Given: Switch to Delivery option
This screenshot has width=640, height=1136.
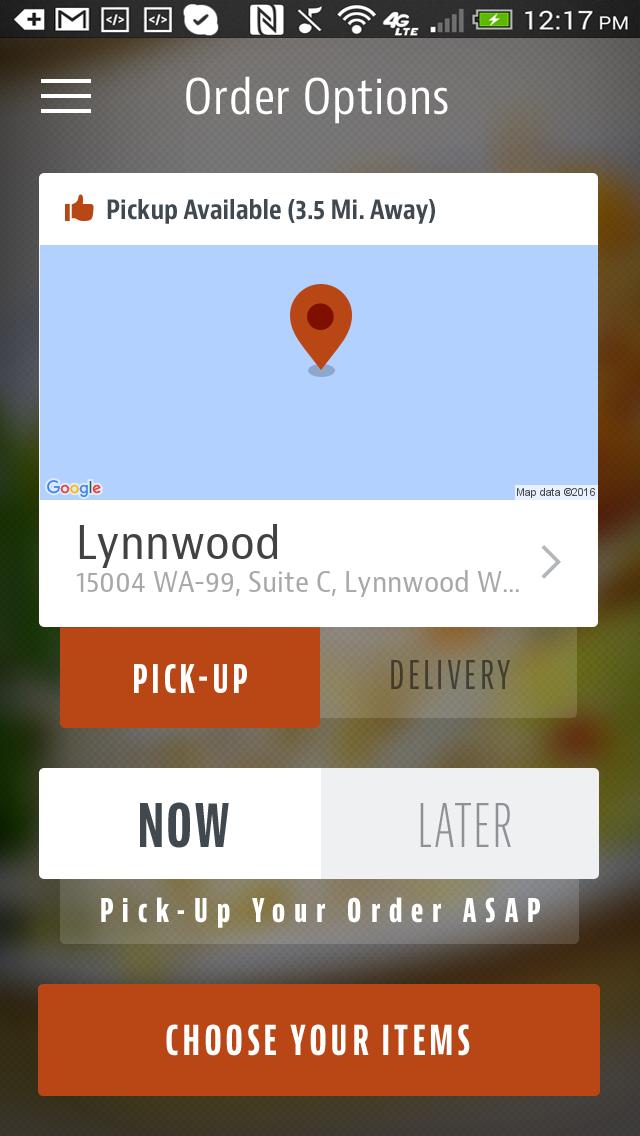Looking at the screenshot, I should click(449, 674).
